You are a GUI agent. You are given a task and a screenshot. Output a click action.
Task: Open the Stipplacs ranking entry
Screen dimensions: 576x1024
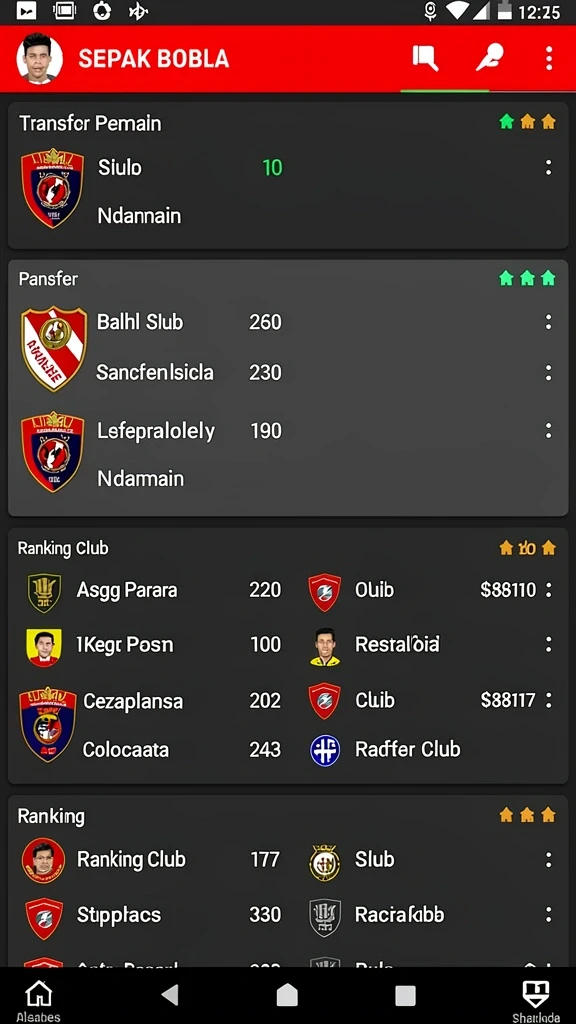coord(153,915)
